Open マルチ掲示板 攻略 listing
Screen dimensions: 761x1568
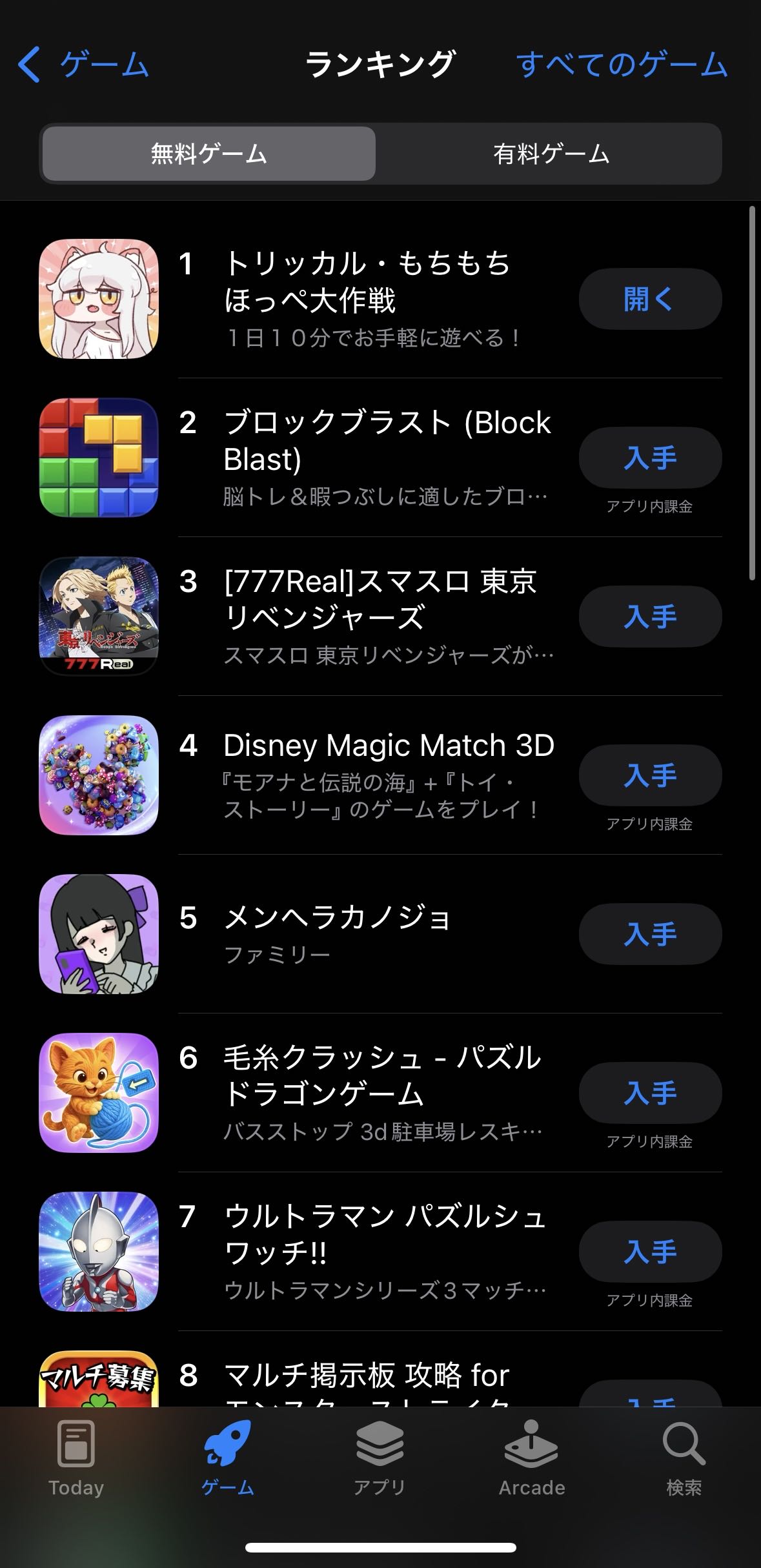(366, 1376)
